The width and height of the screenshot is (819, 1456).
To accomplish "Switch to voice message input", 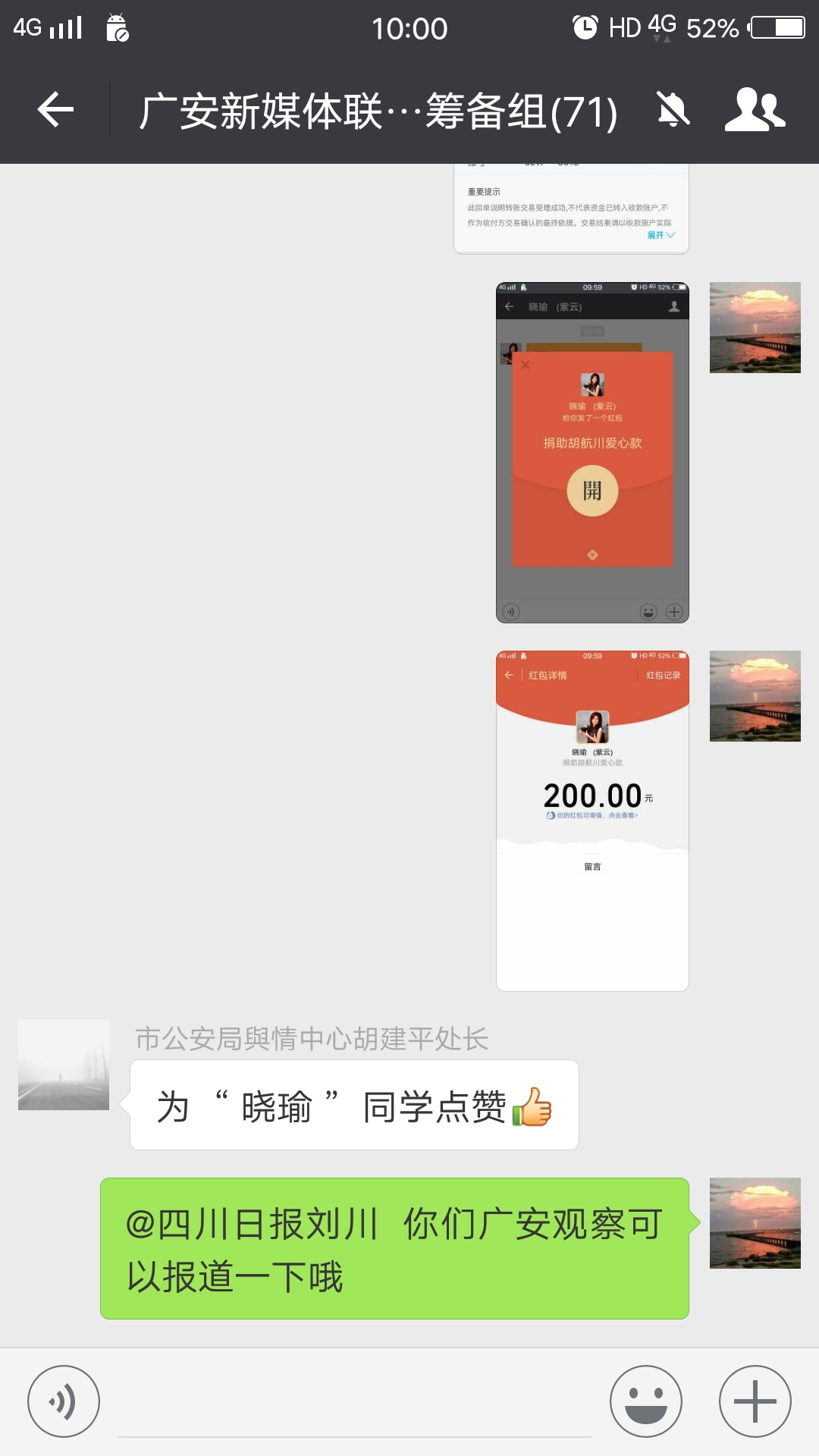I will [x=64, y=1401].
